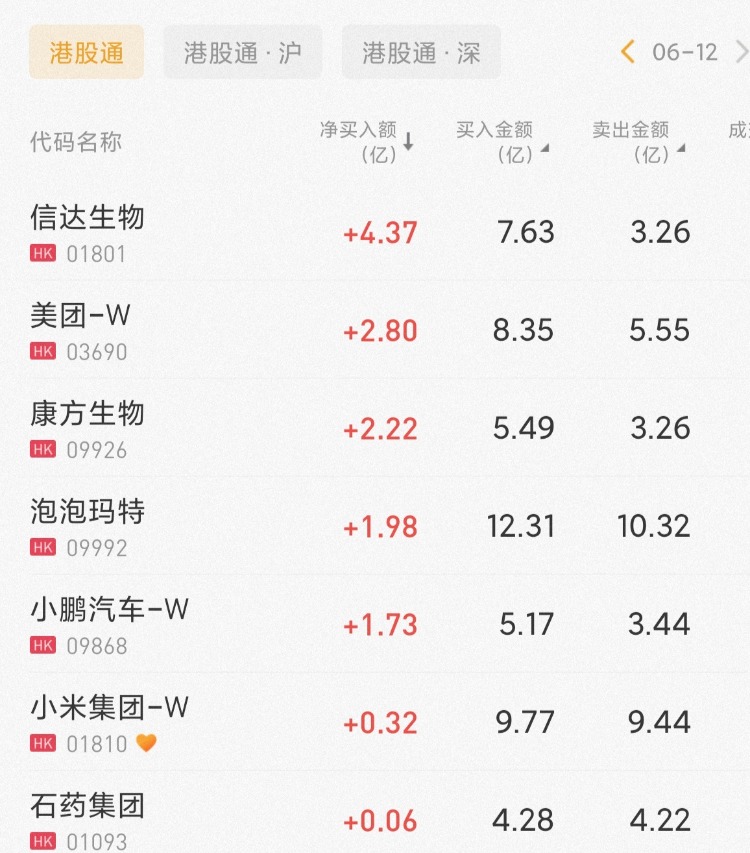This screenshot has height=853, width=750.
Task: Go to the next date after 06-12
Action: click(740, 52)
